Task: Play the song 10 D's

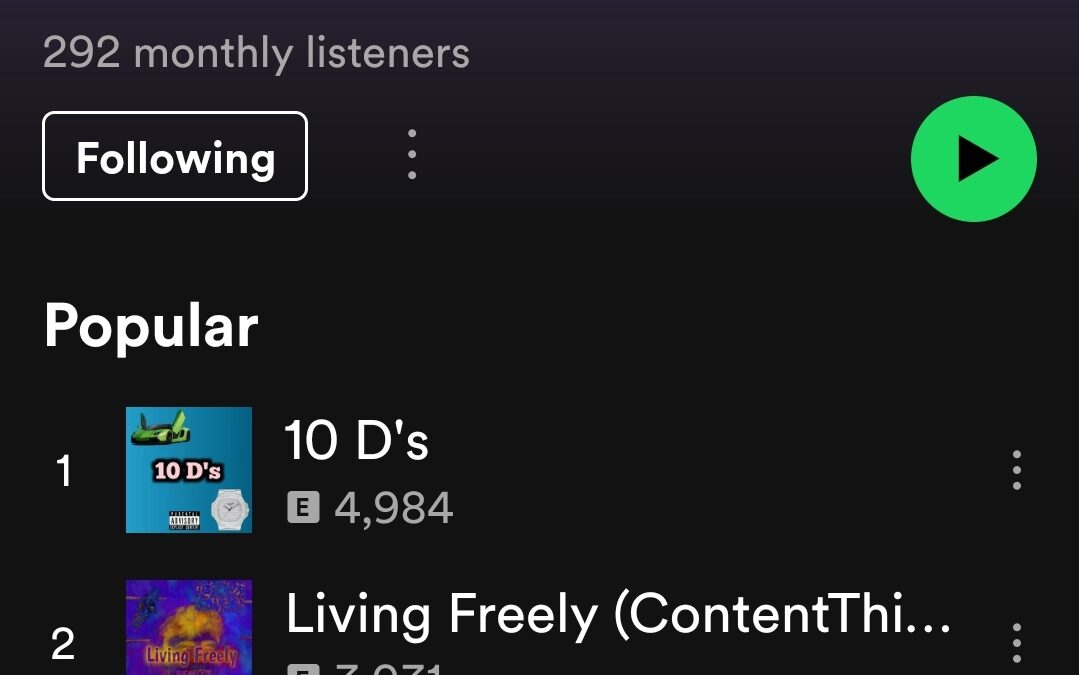Action: click(357, 441)
